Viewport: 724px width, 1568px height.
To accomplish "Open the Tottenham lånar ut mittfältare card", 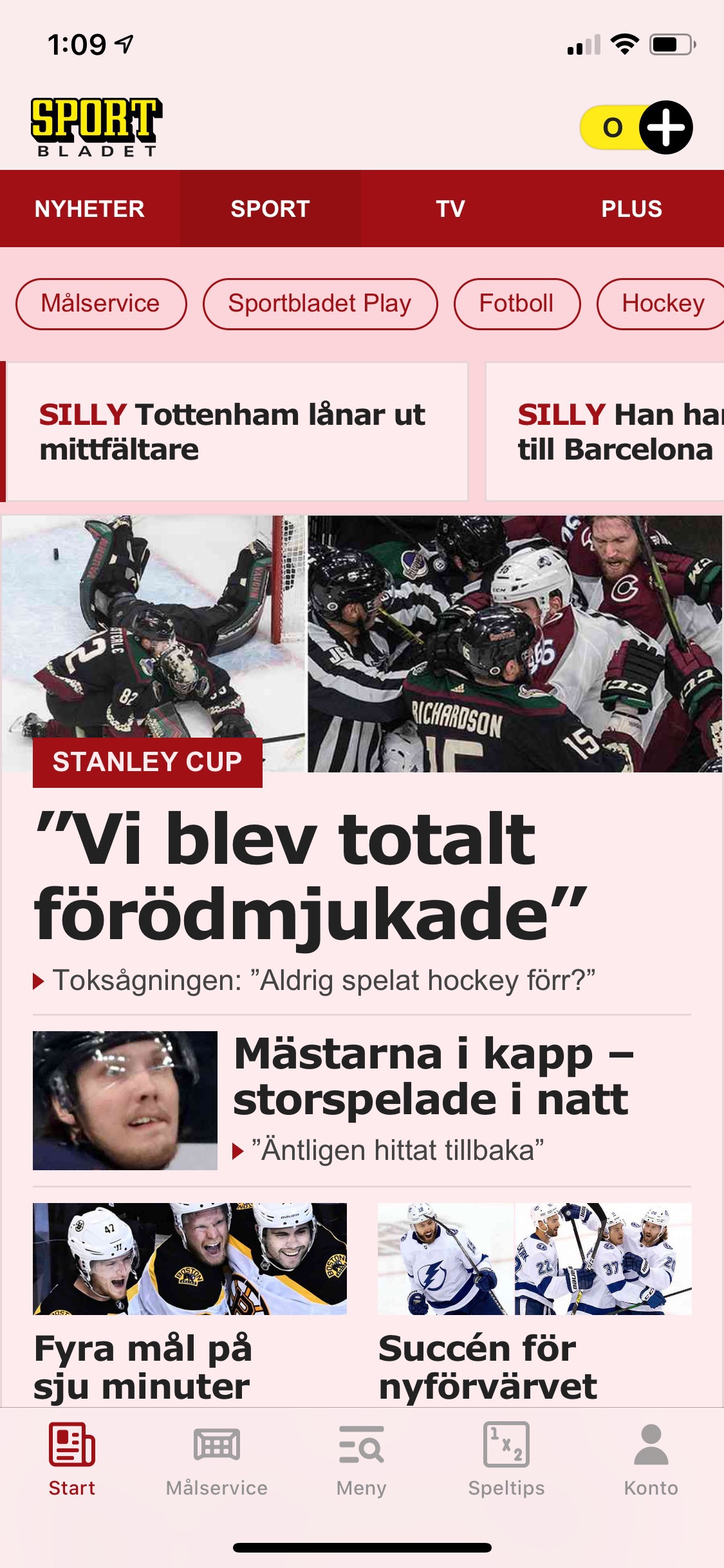I will tap(235, 432).
